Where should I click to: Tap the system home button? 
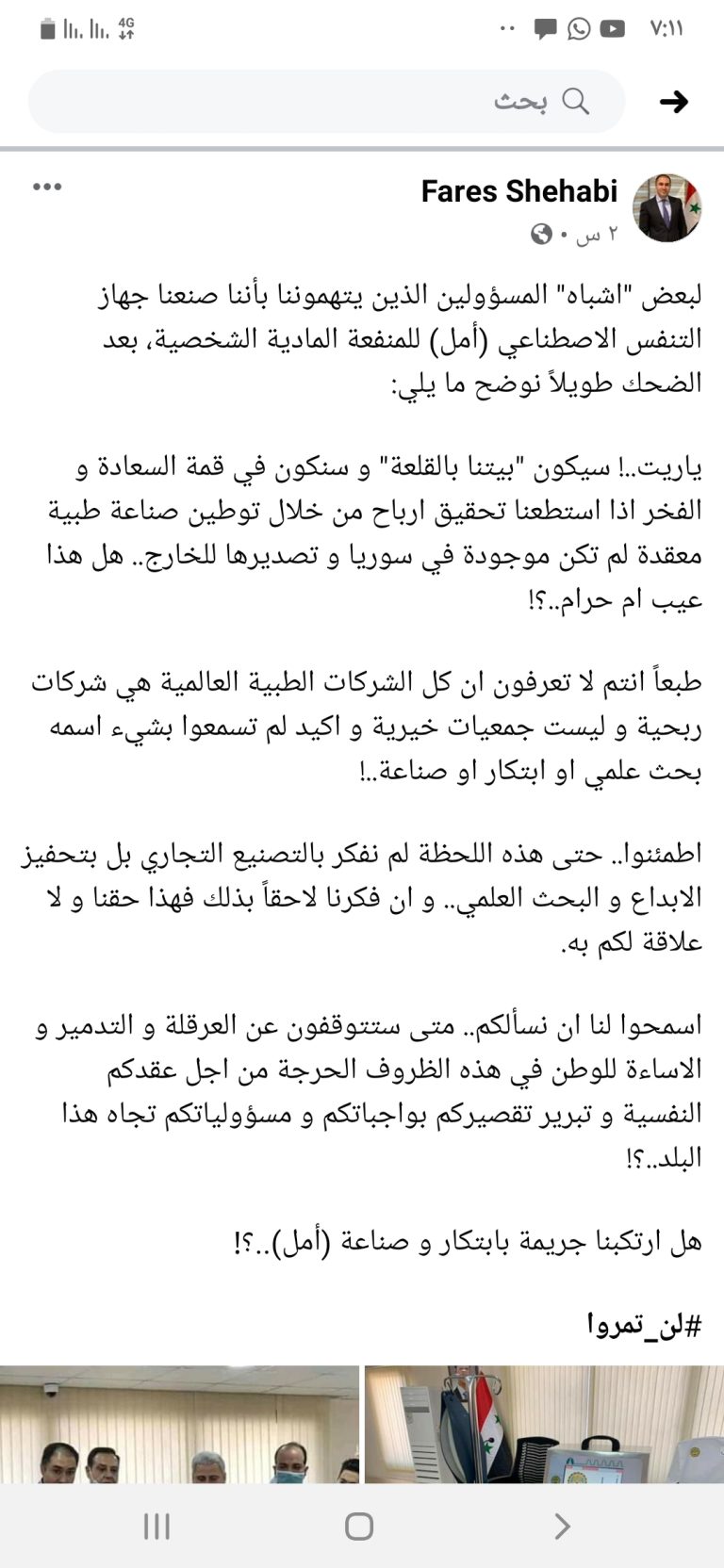click(x=359, y=1526)
